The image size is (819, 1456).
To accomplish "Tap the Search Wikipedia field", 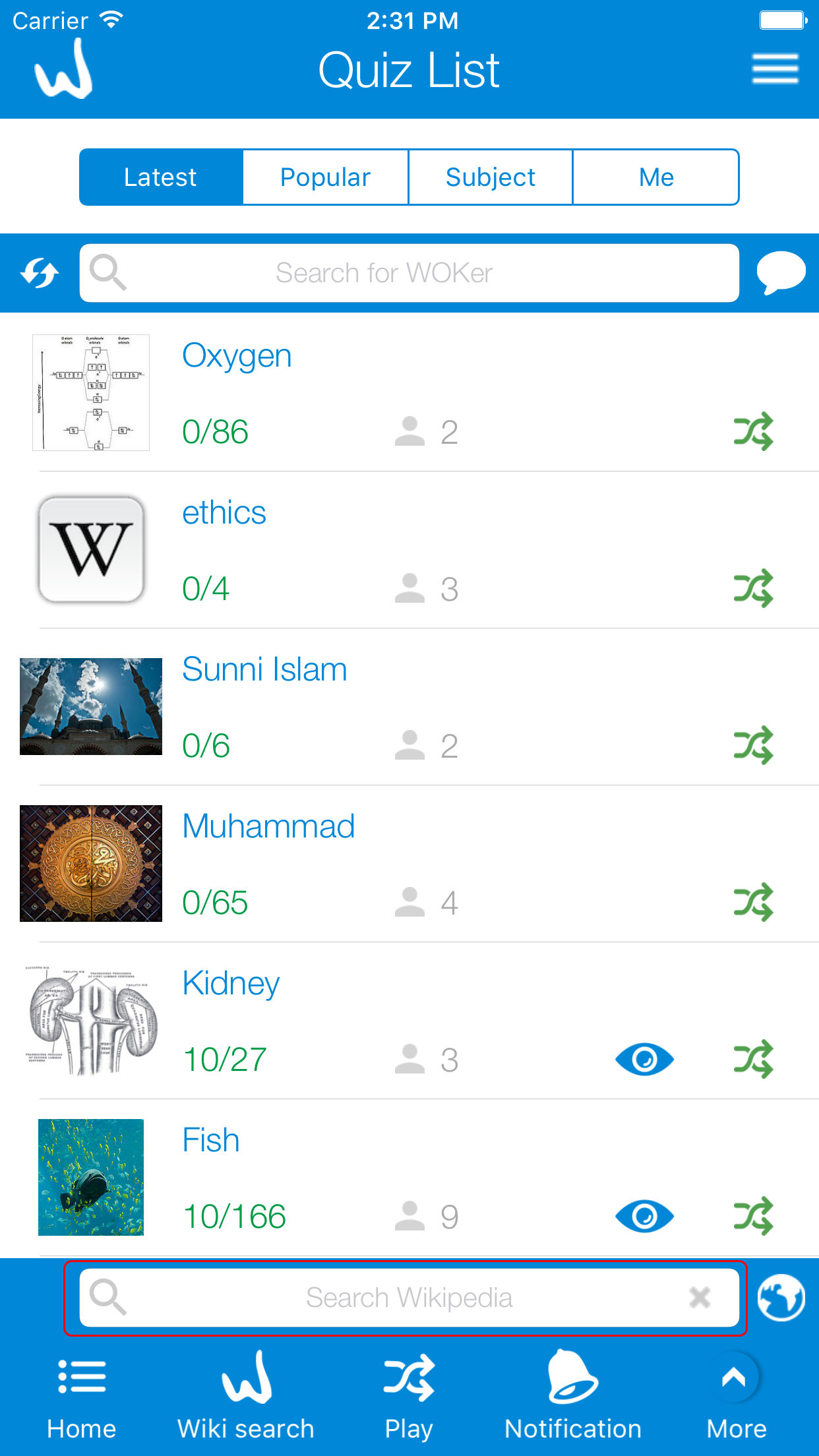I will tap(409, 1298).
